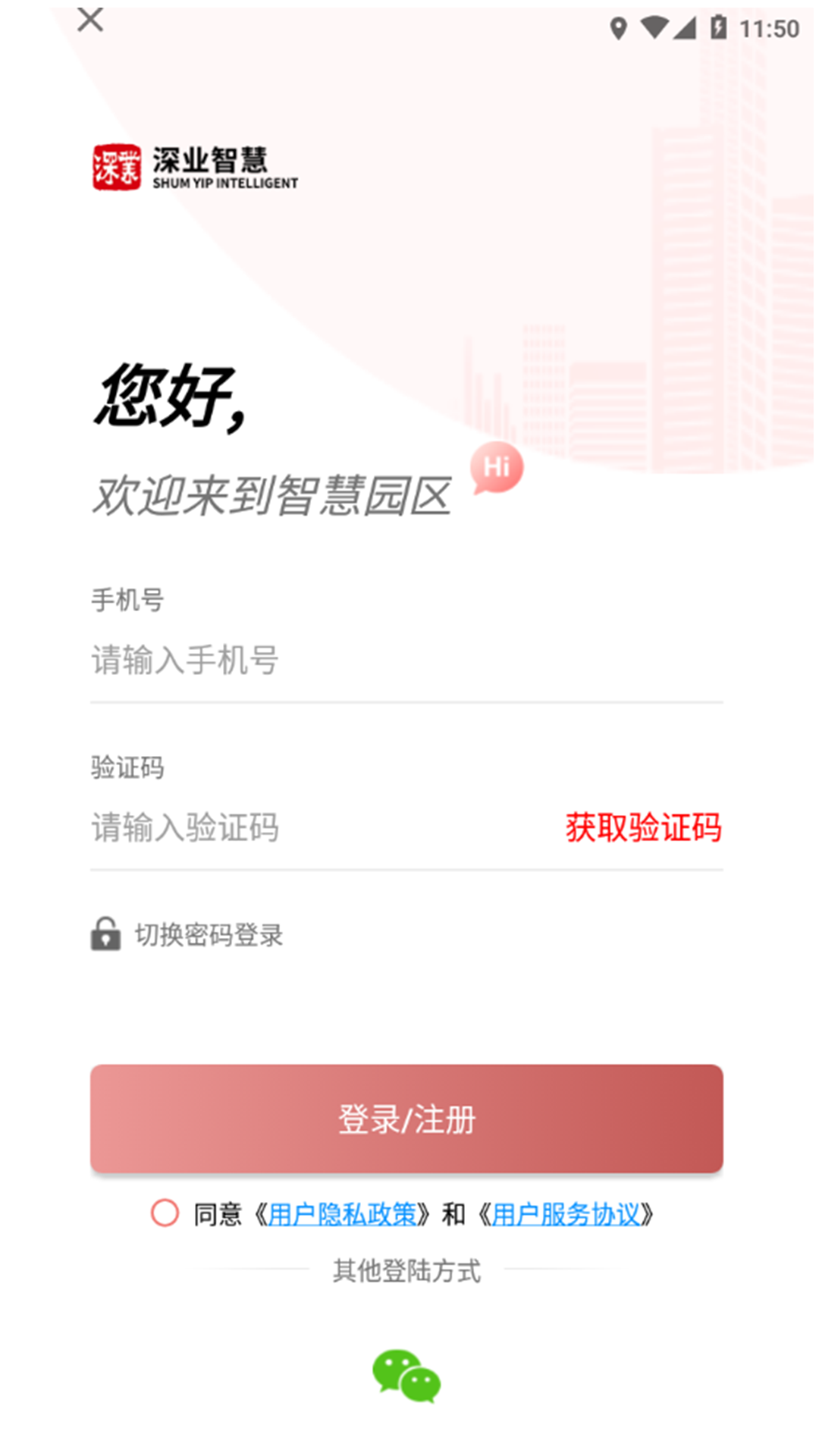This screenshot has height=1456, width=819.
Task: Click the 请输入手机号 phone number field
Action: pyautogui.click(x=303, y=661)
